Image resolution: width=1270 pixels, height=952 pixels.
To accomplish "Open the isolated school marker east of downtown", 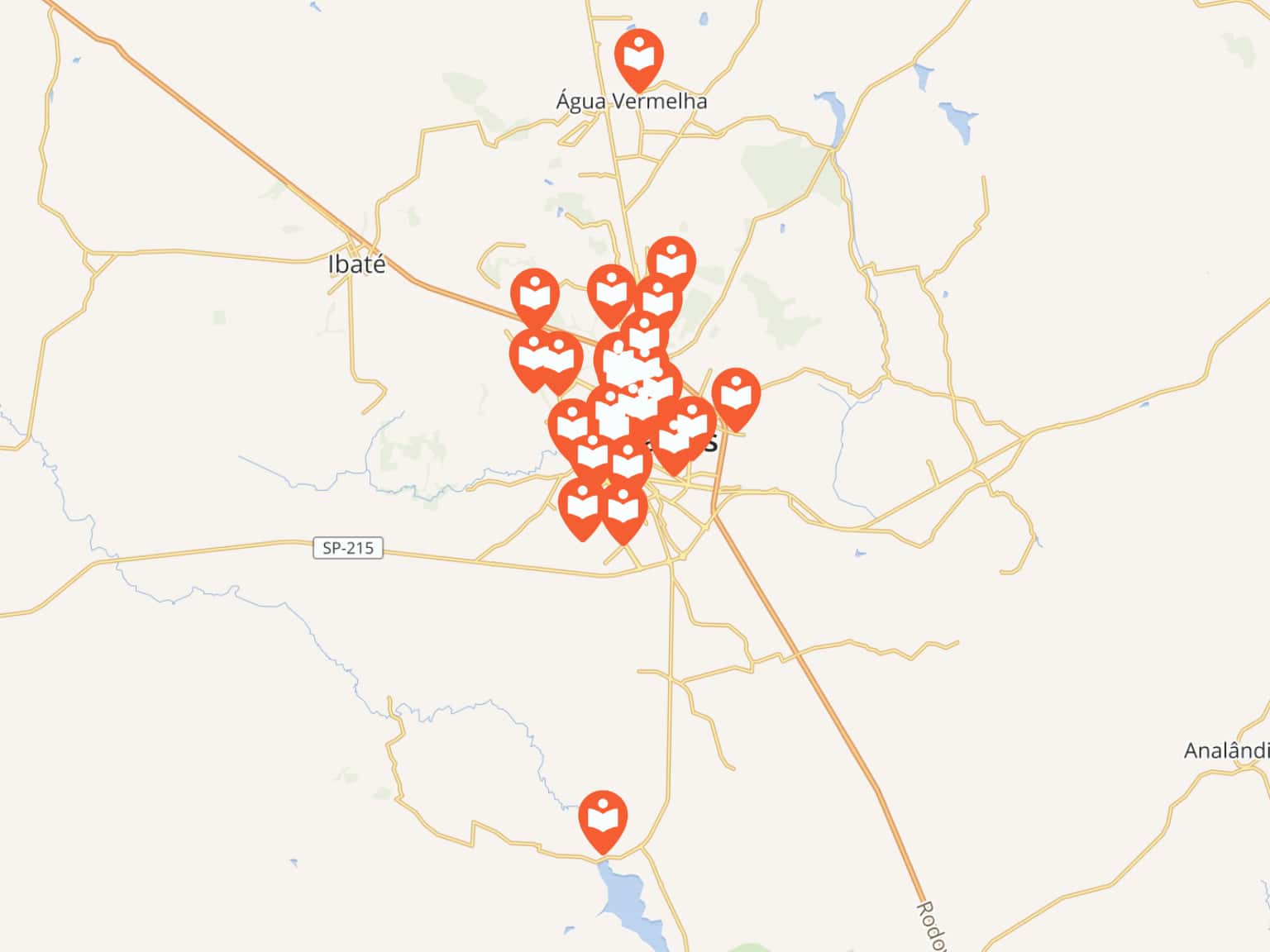I will coord(735,397).
